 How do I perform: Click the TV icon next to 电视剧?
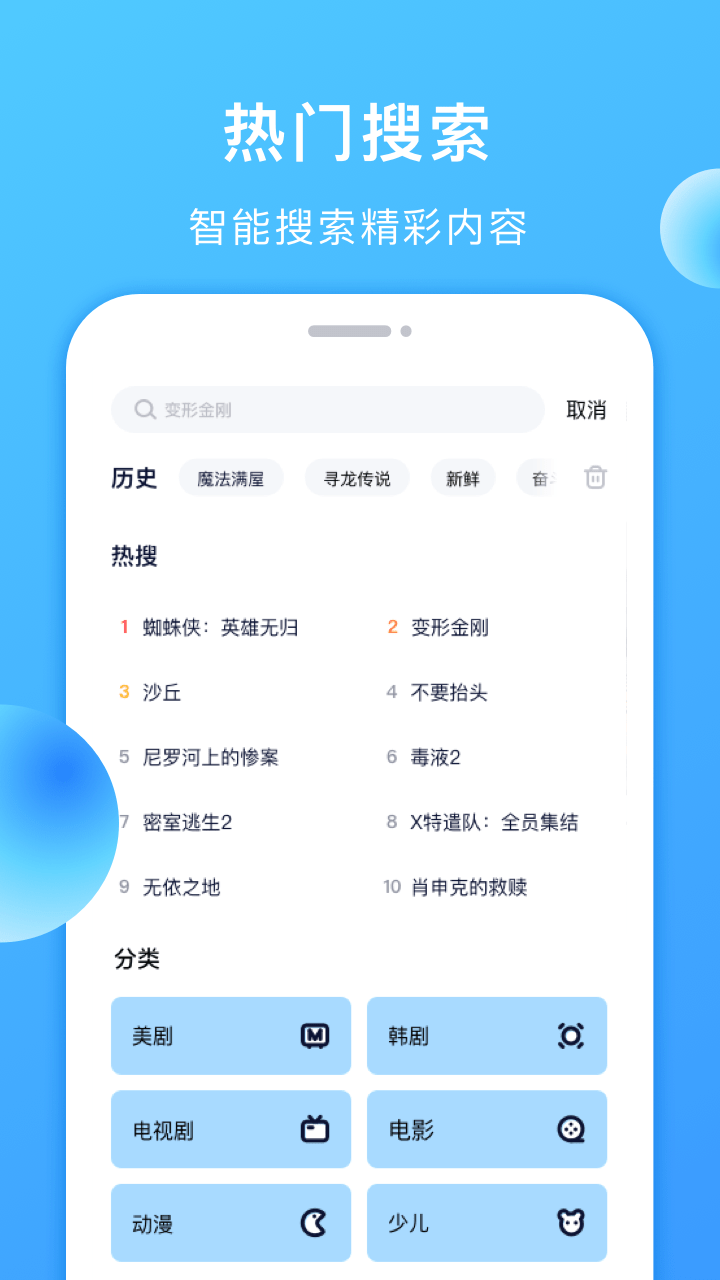314,1129
